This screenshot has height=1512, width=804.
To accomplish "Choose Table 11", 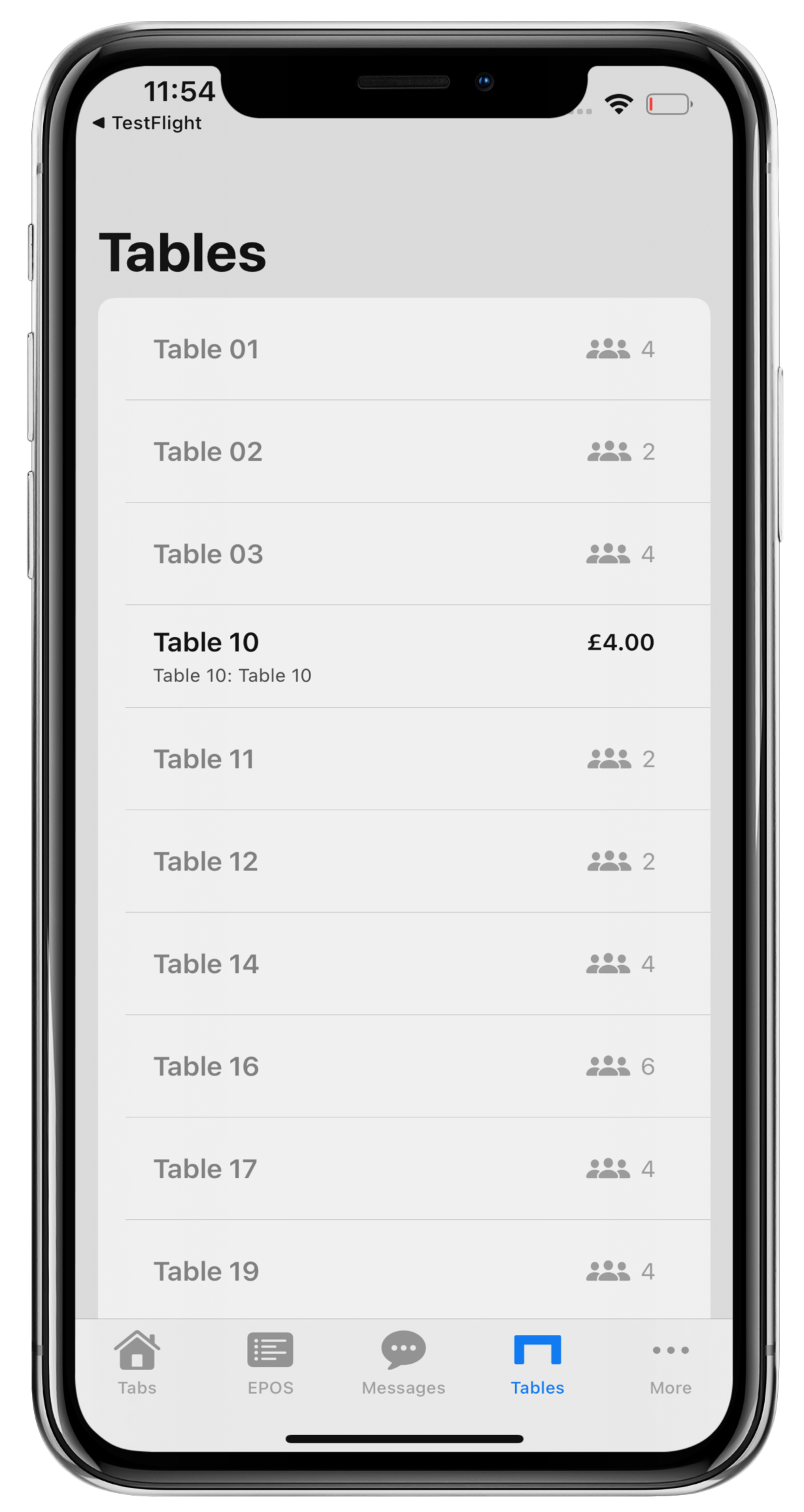I will pyautogui.click(x=404, y=759).
